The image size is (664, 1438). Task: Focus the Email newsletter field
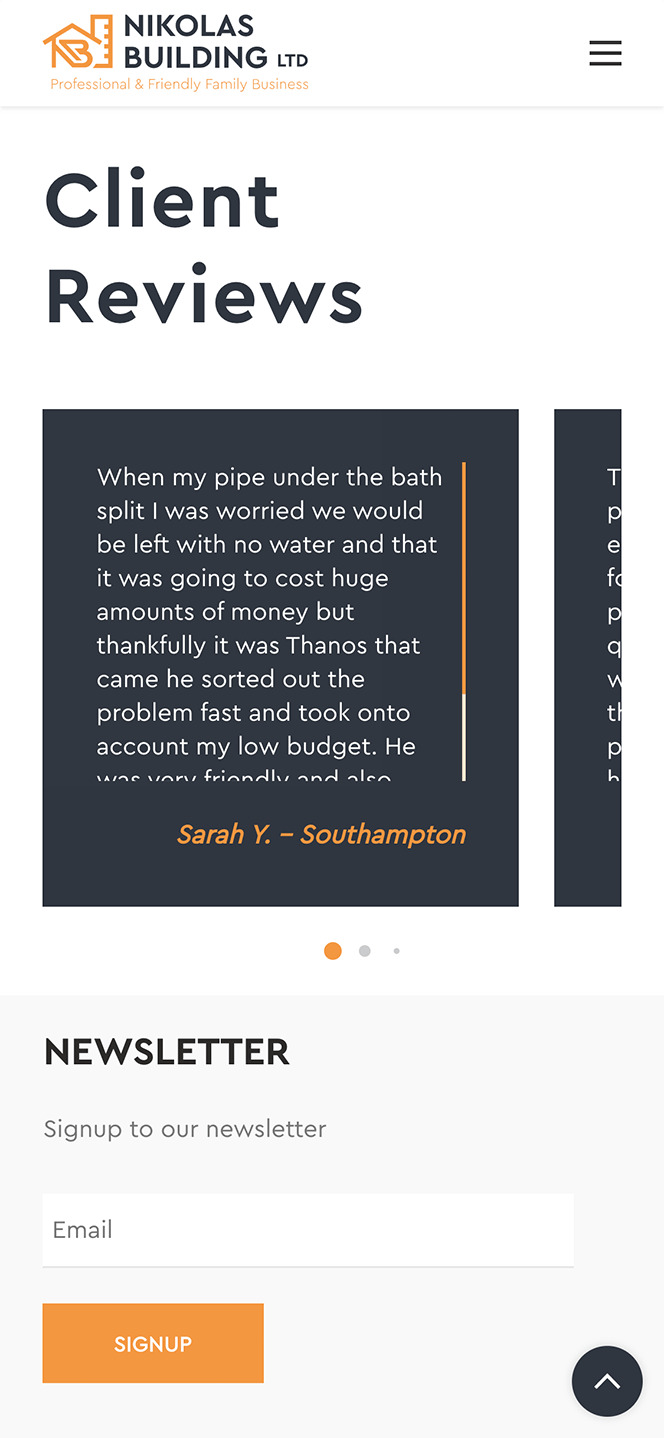[308, 1230]
